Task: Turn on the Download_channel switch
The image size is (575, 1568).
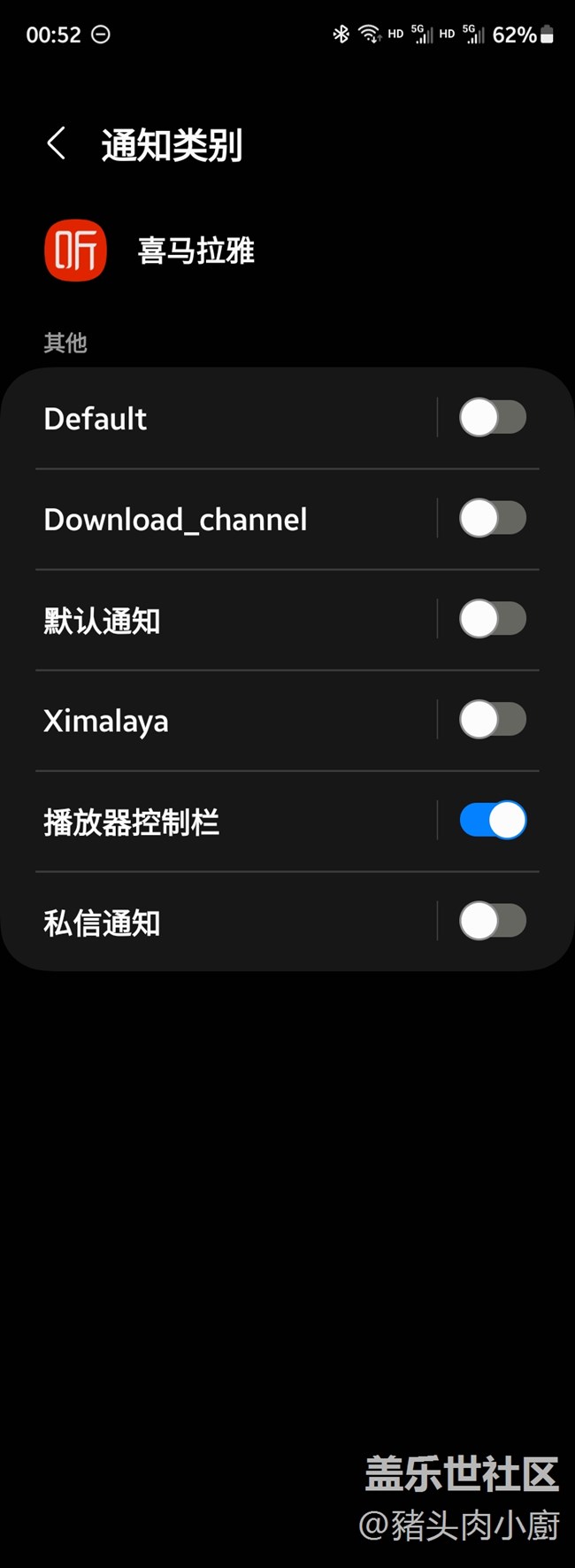Action: (x=492, y=519)
